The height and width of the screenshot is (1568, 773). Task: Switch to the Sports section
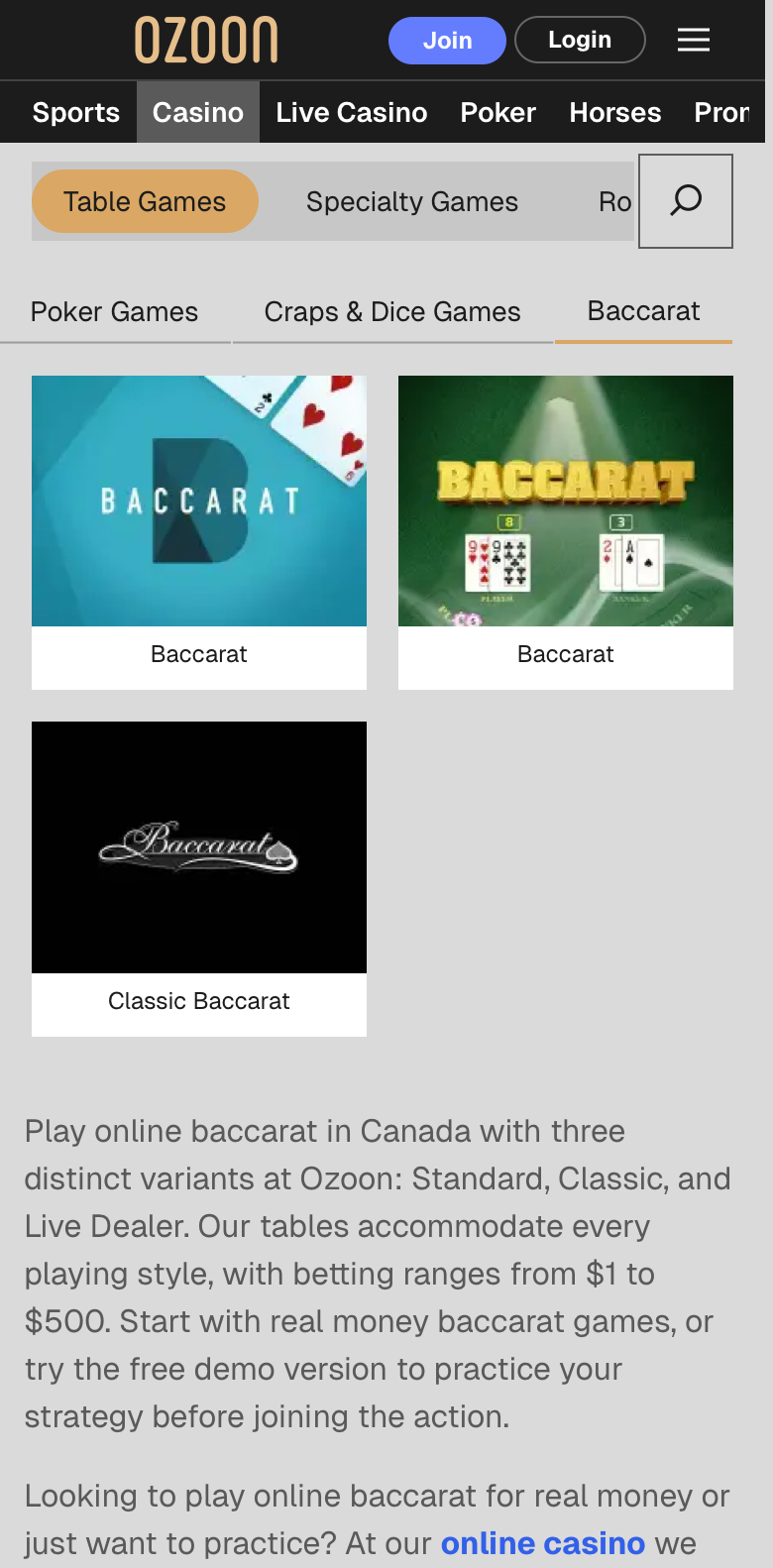(x=76, y=112)
